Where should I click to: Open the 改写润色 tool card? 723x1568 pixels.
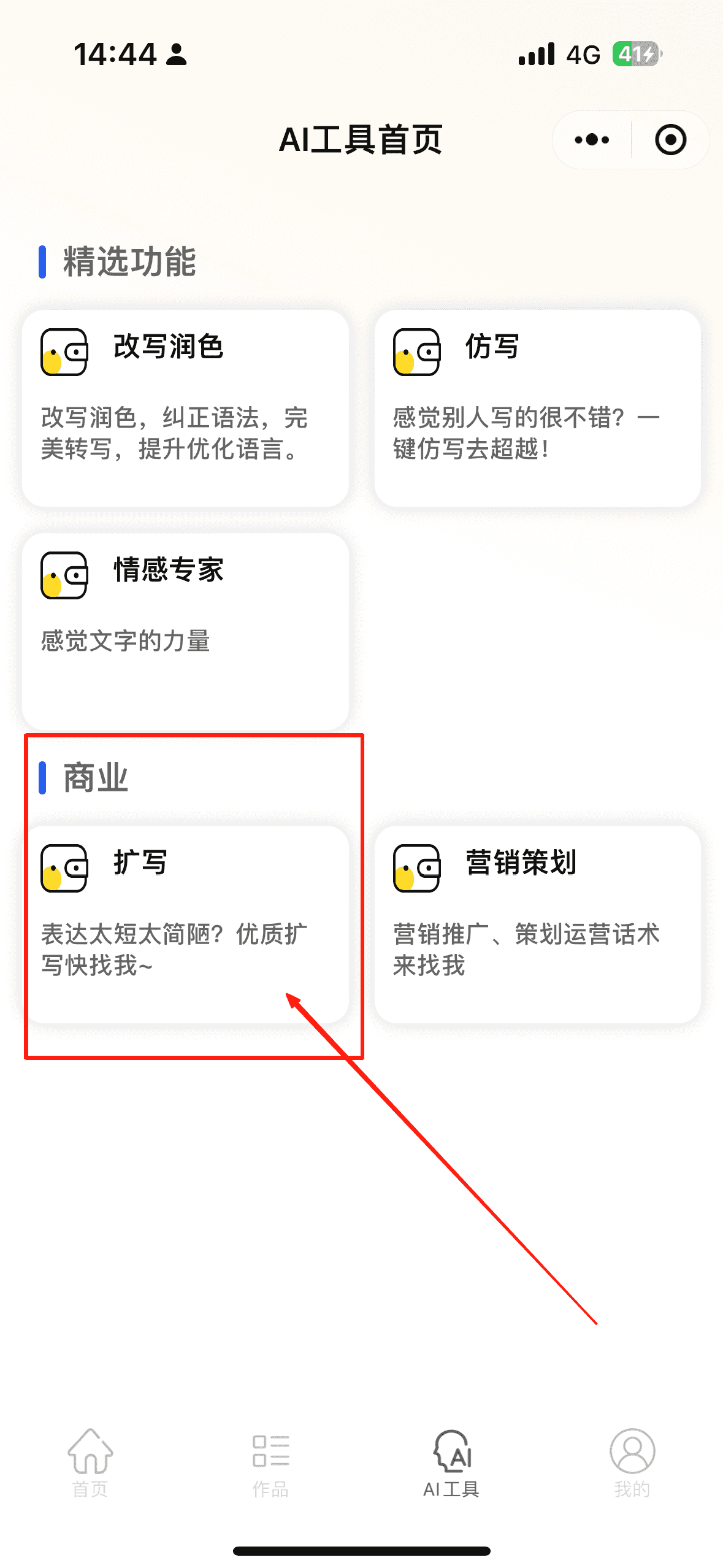185,408
